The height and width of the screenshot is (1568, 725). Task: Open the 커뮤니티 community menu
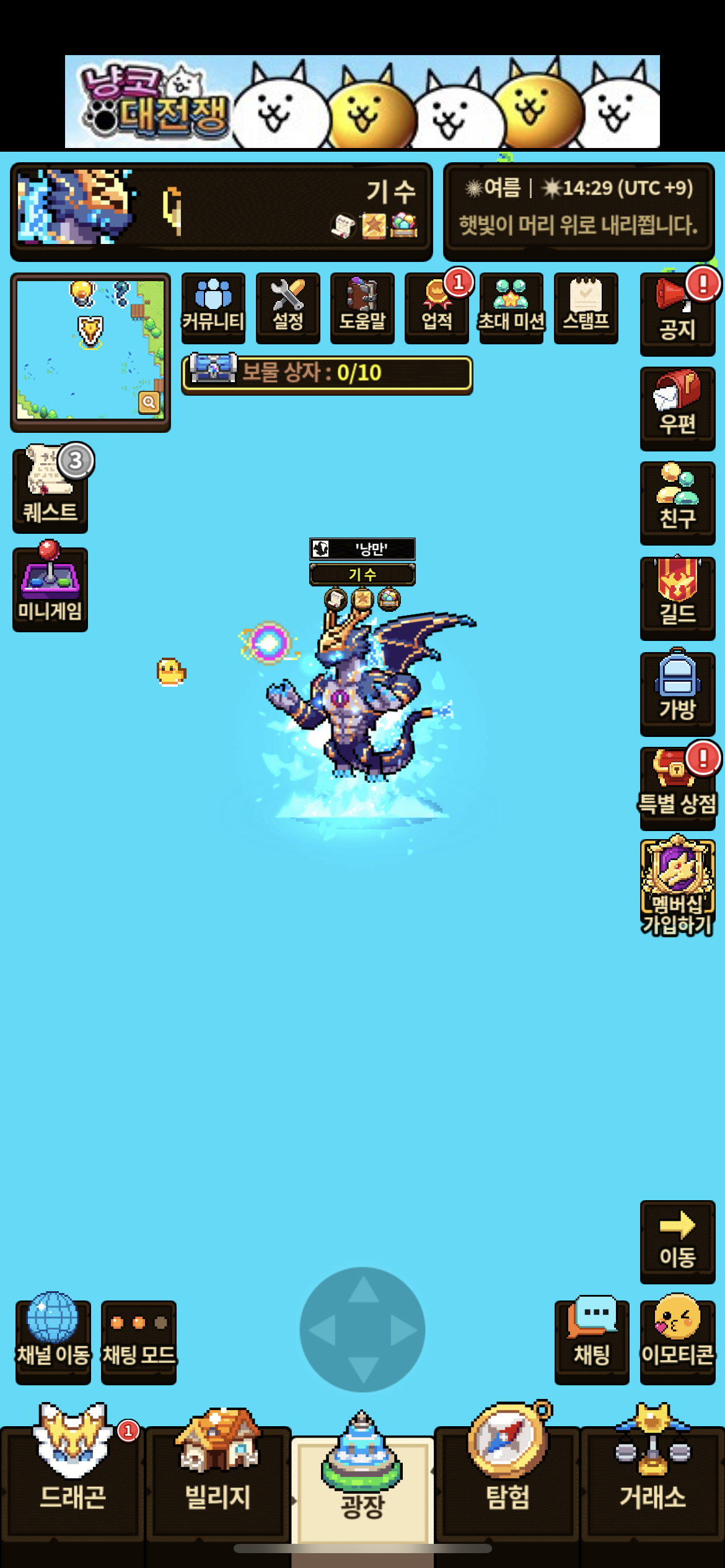click(213, 308)
